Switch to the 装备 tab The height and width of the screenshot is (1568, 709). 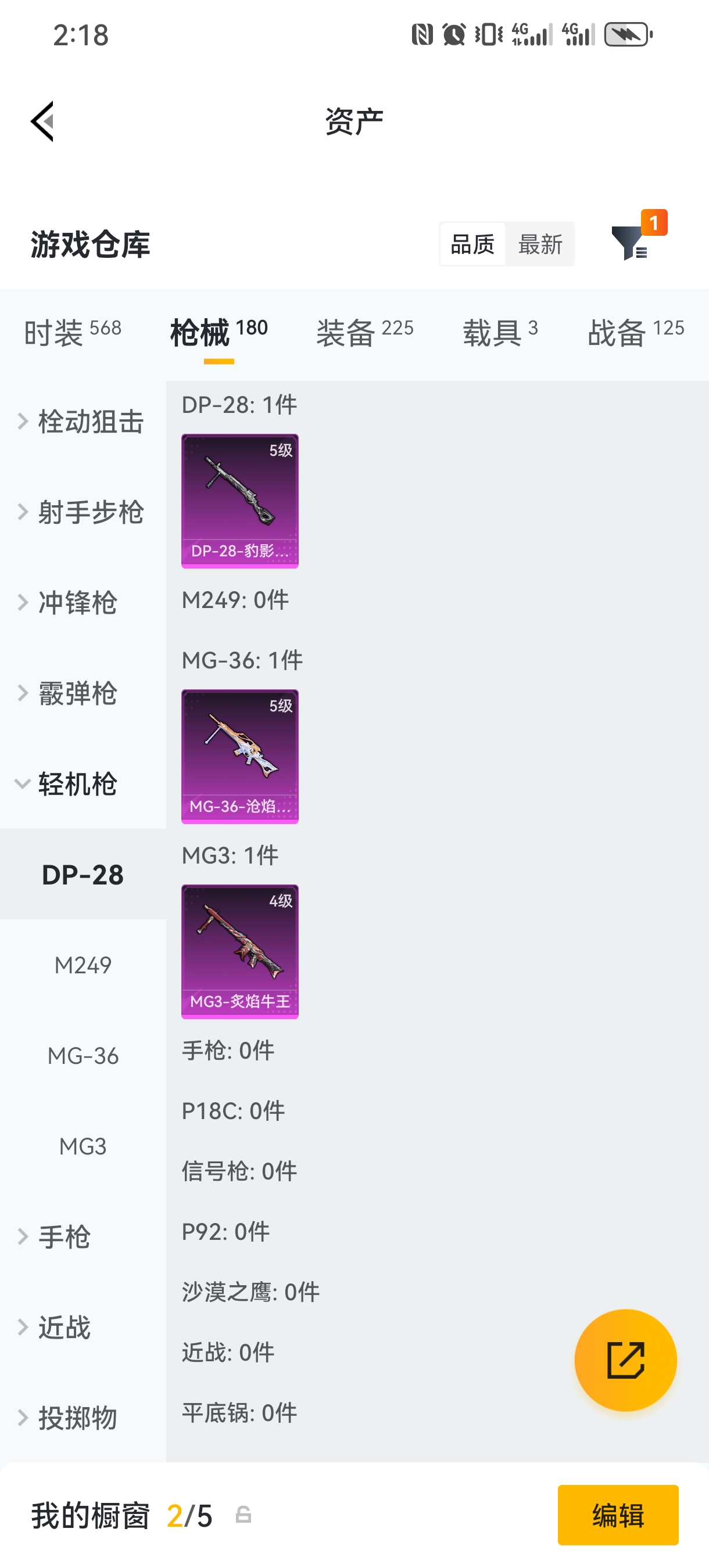point(364,332)
